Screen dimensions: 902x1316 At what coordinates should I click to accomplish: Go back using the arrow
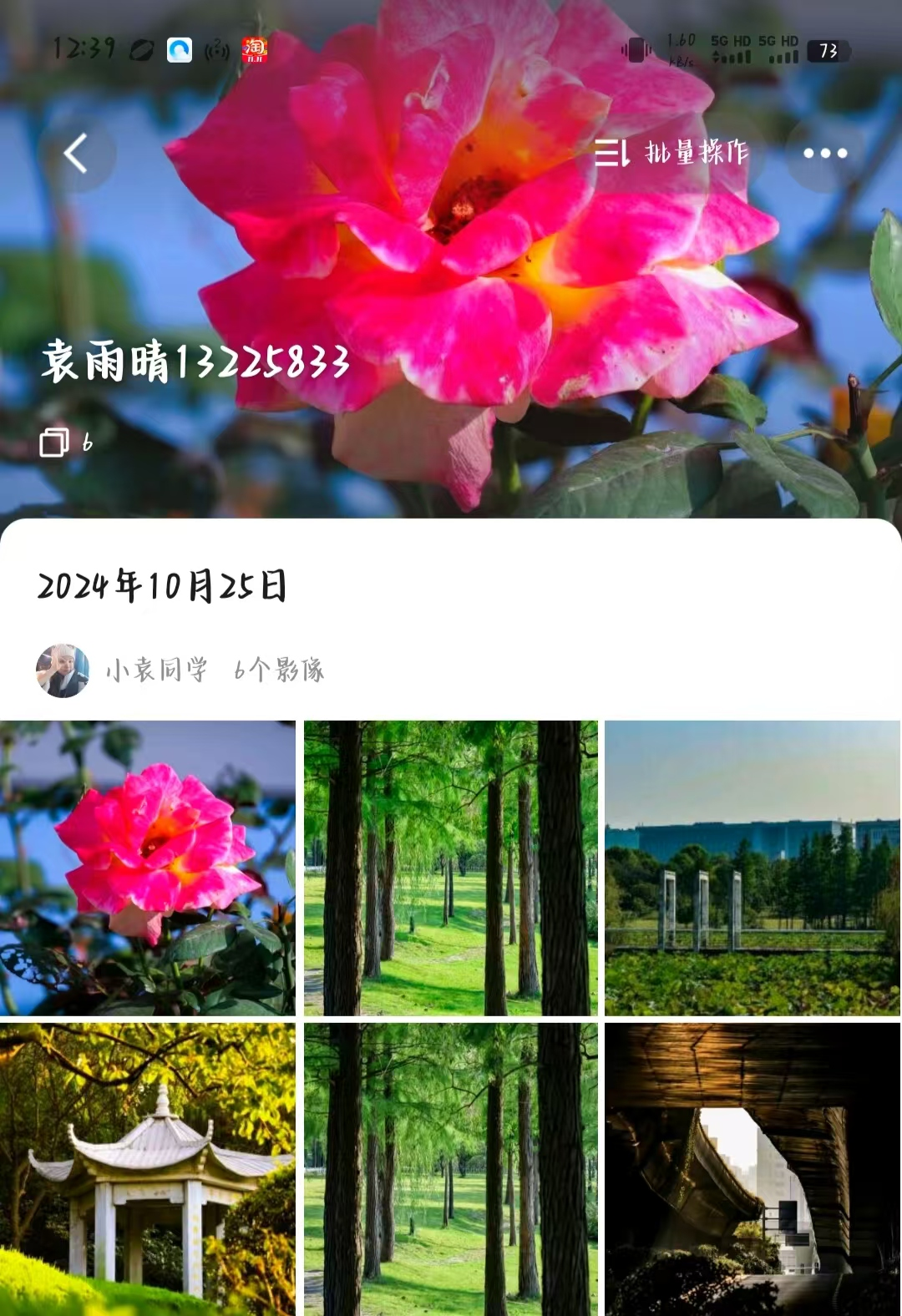[76, 154]
